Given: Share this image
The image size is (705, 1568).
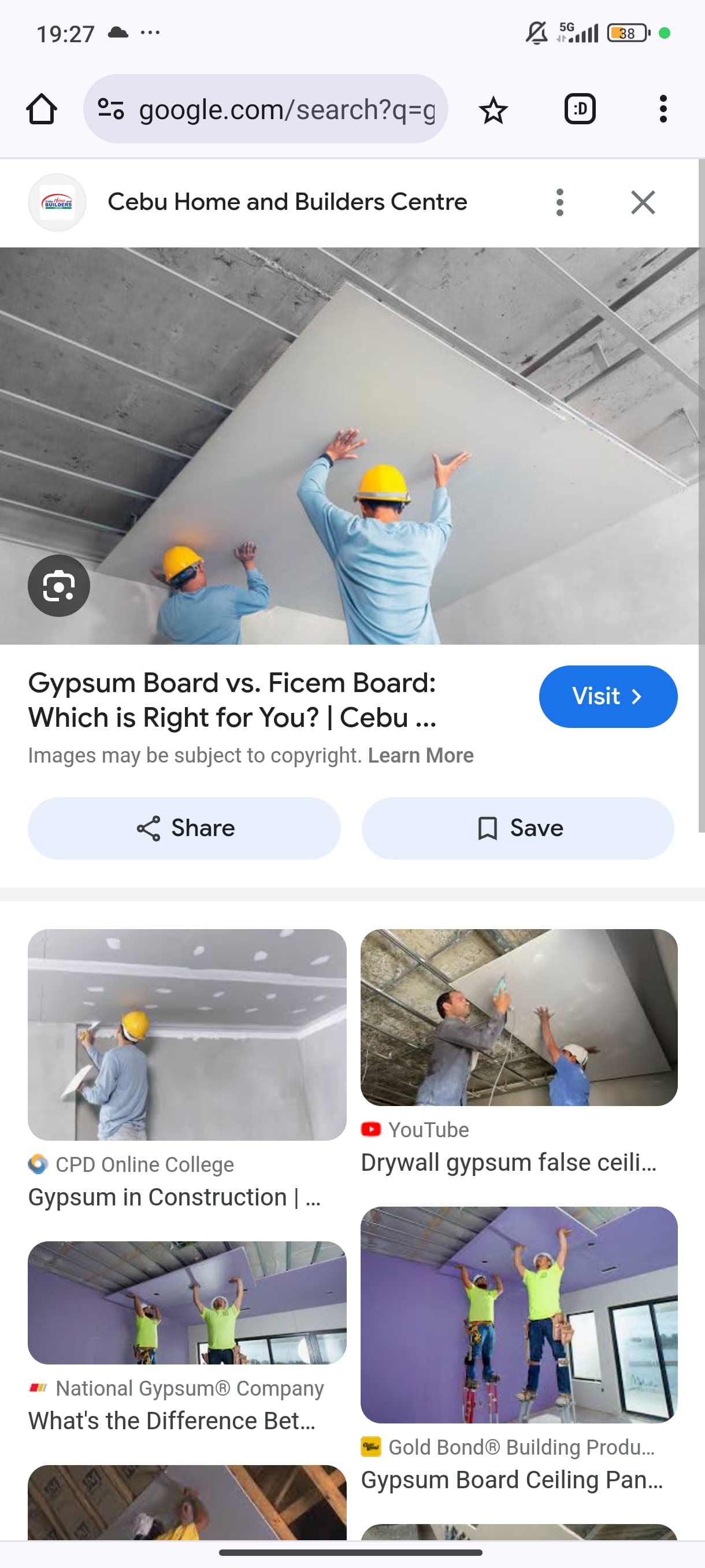Looking at the screenshot, I should [184, 829].
